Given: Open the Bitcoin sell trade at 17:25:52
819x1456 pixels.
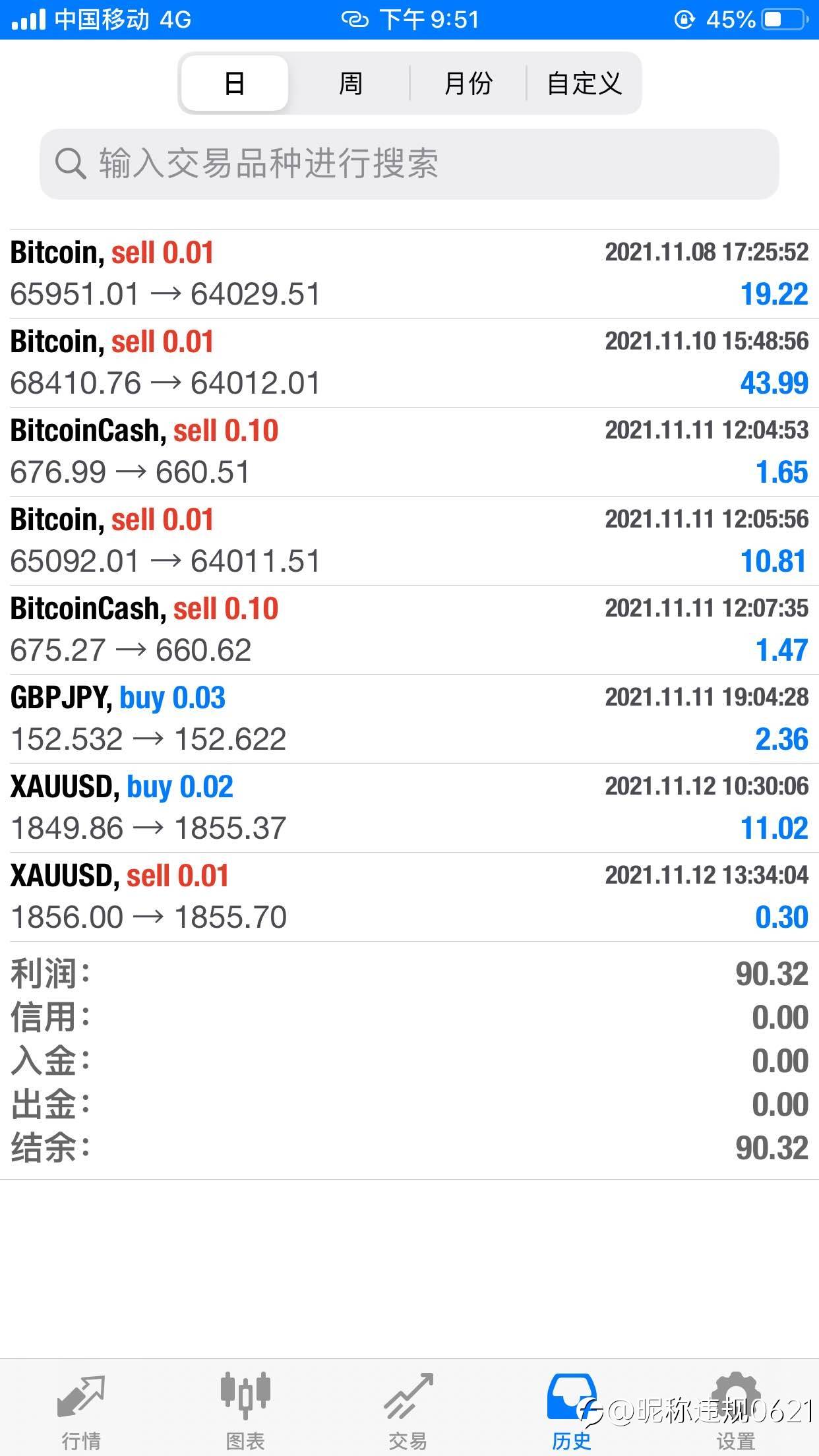Looking at the screenshot, I should tap(409, 274).
